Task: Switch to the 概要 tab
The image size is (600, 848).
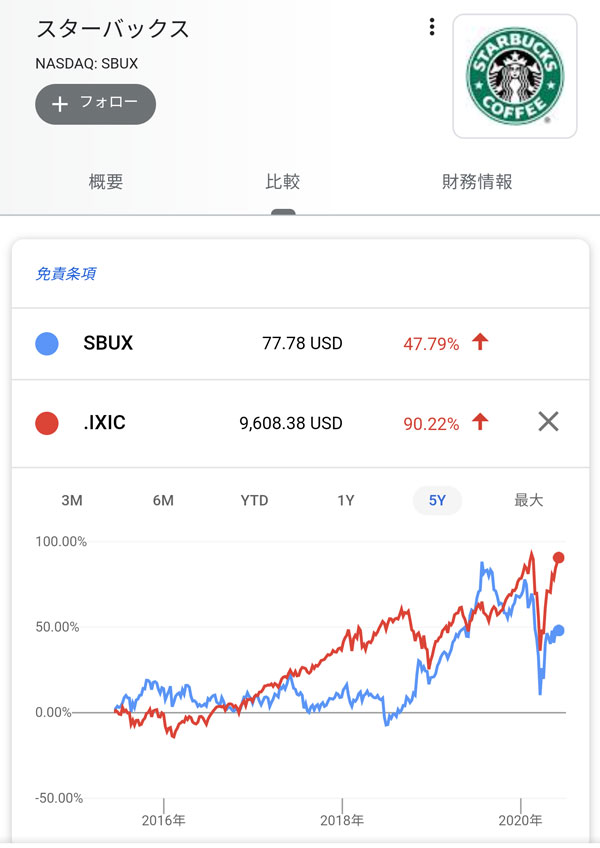Action: click(106, 181)
